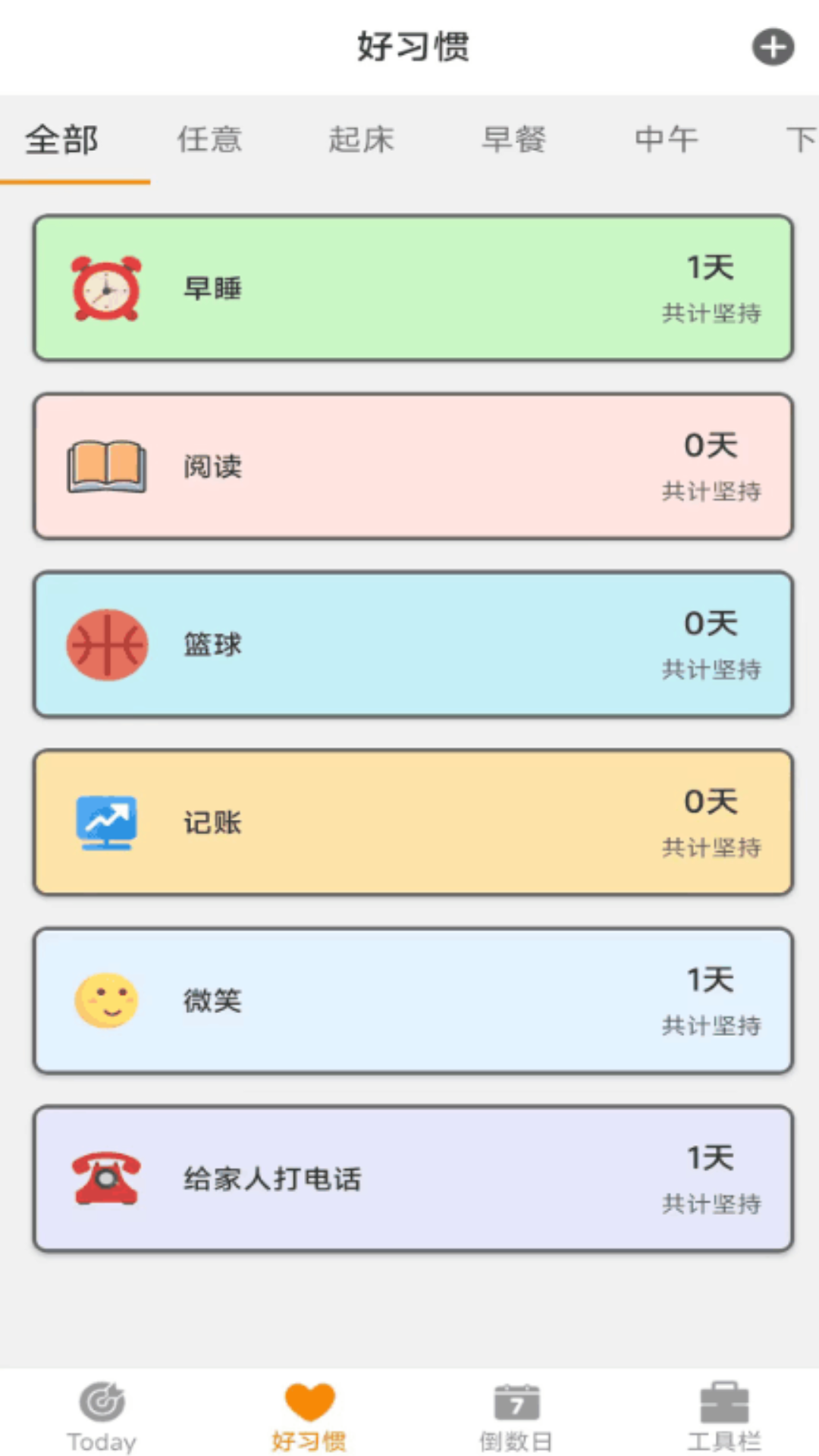Open the 早睡 habit card

413,288
